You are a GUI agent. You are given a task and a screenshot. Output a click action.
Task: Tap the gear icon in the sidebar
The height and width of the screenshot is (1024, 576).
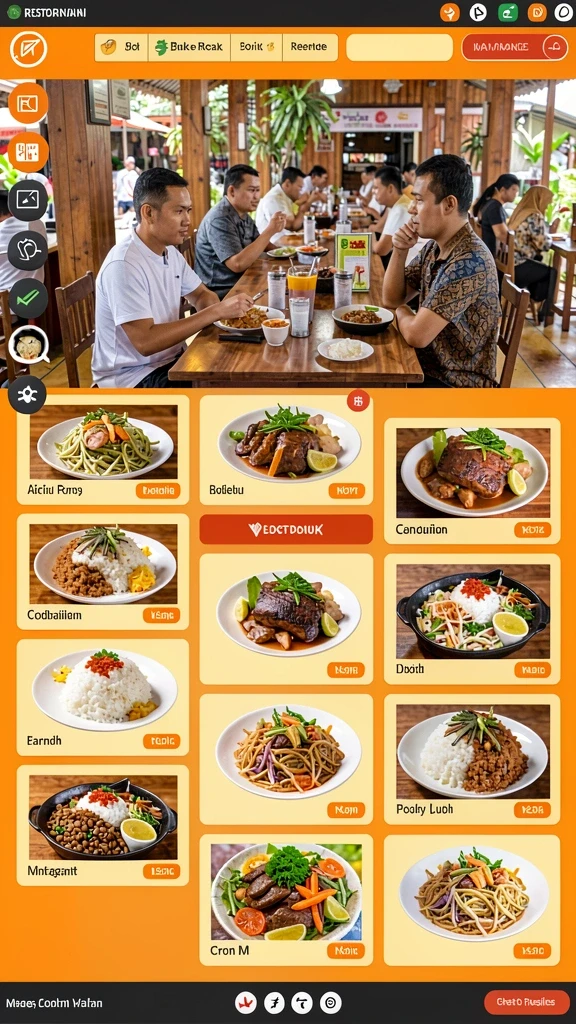(27, 395)
